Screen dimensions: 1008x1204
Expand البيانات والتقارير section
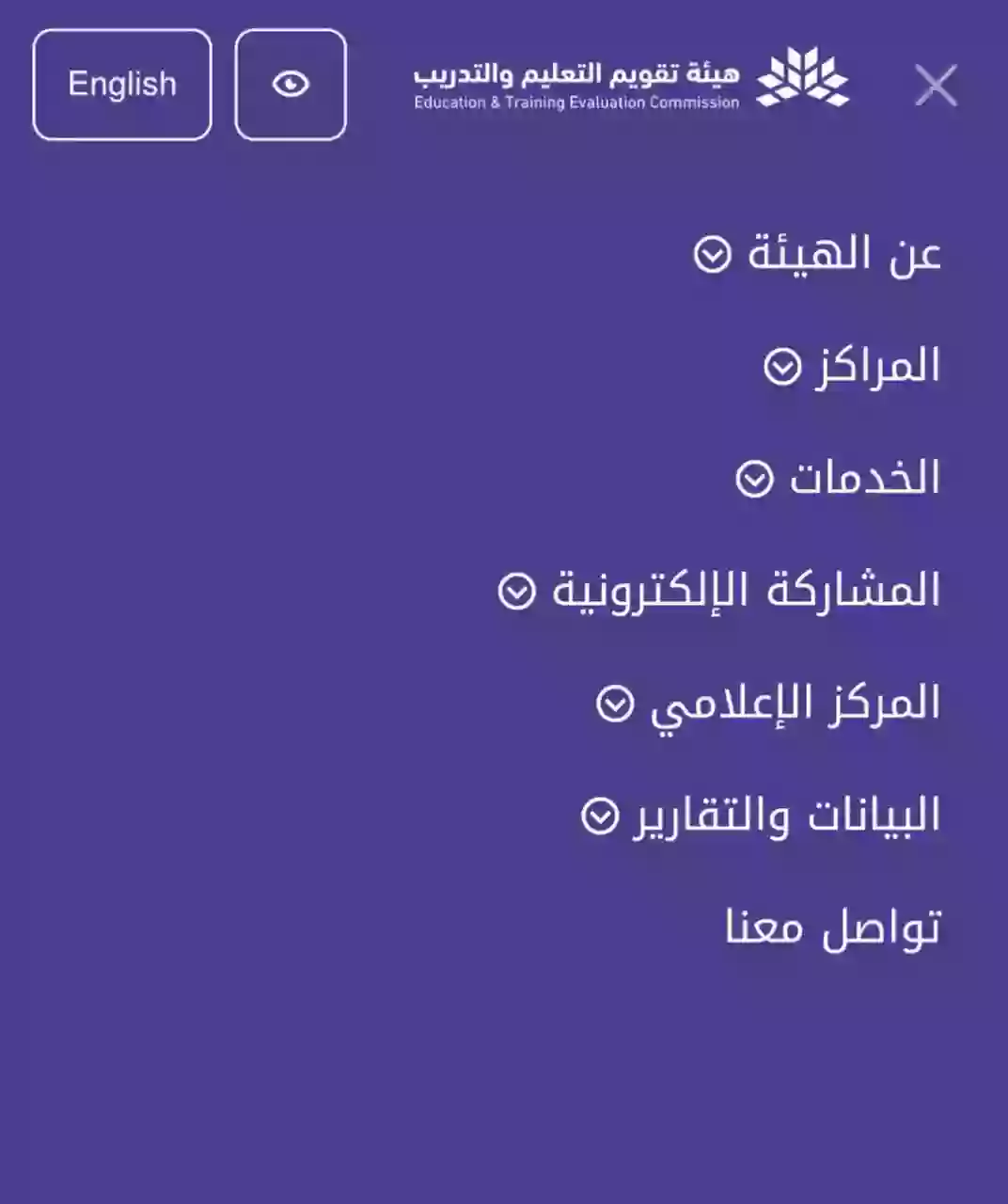pos(599,816)
